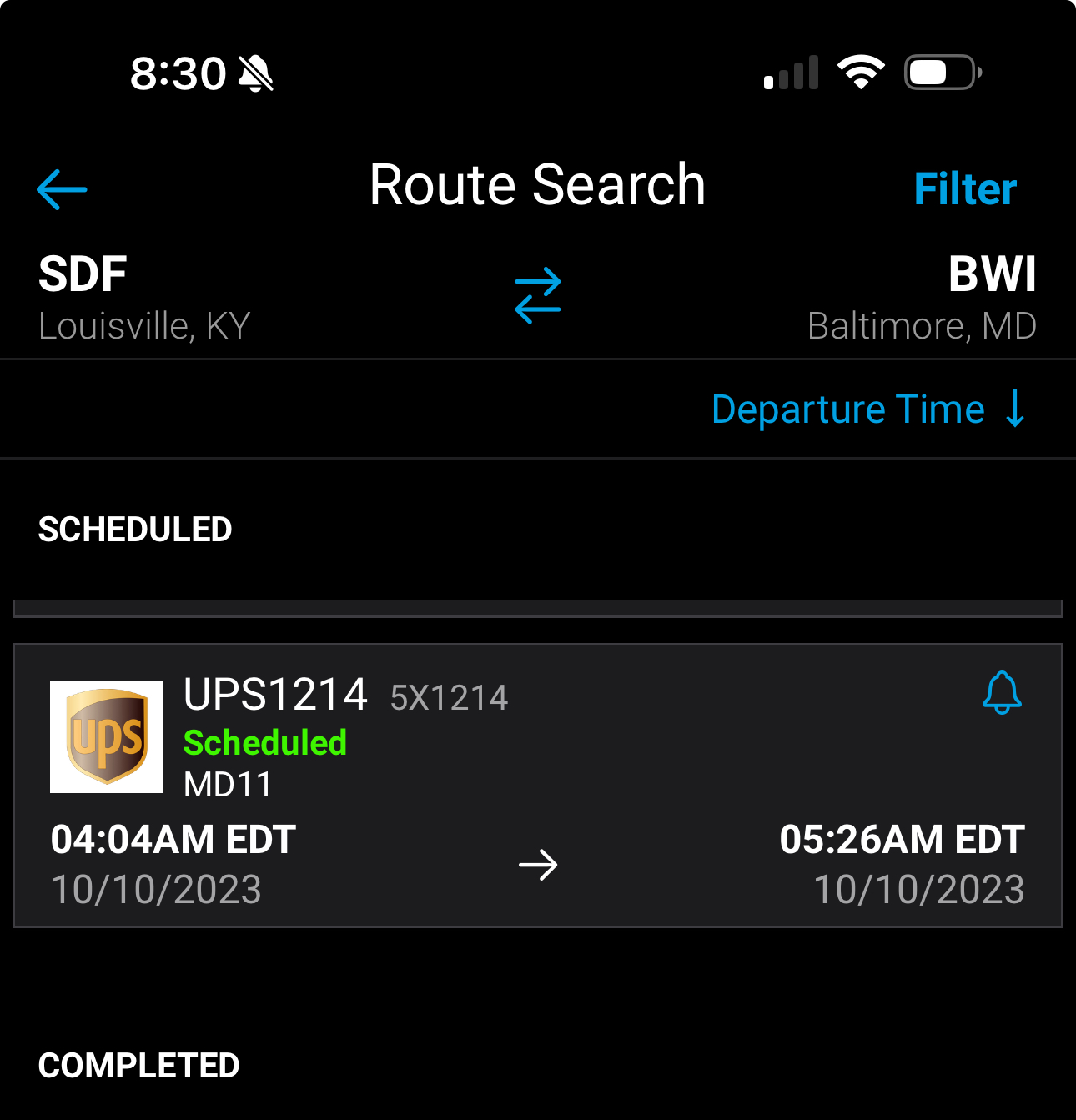The image size is (1076, 1120).
Task: Change Departure Time sort order
Action: 868,409
